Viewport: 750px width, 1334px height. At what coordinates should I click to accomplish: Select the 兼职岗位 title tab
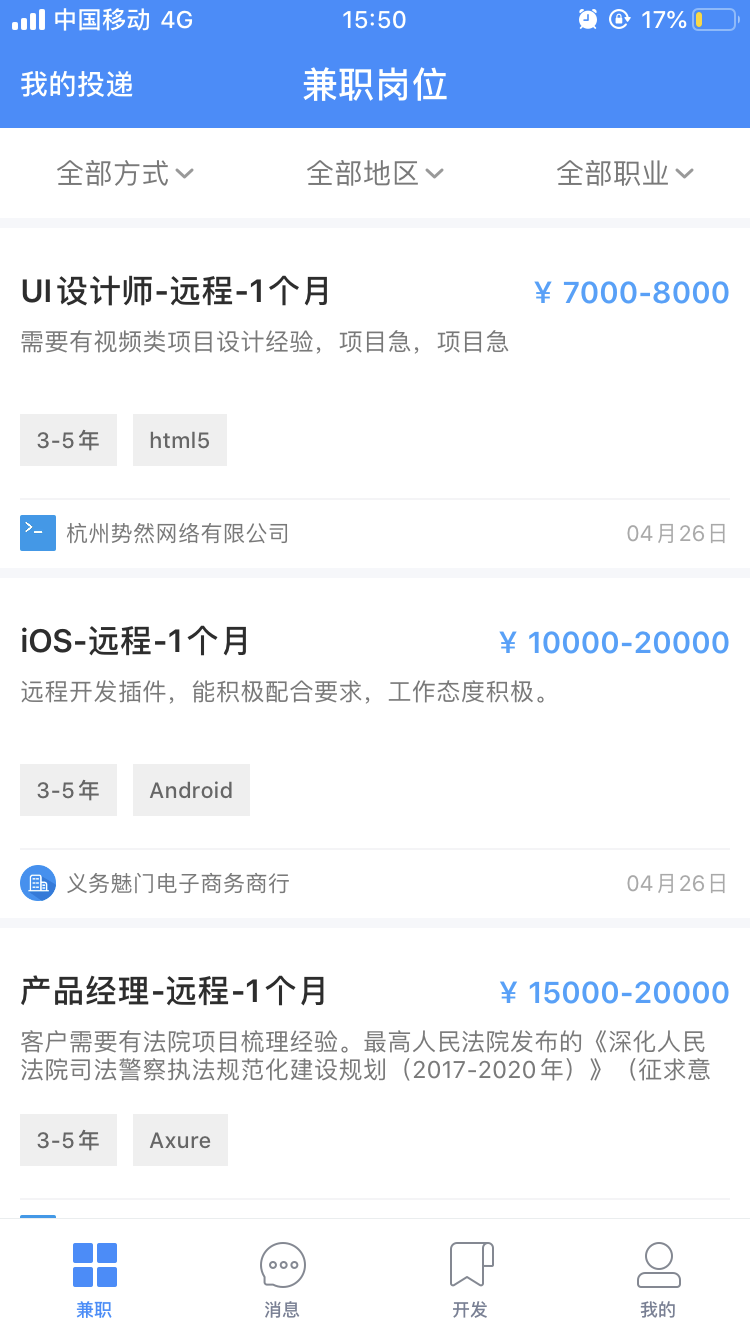375,86
